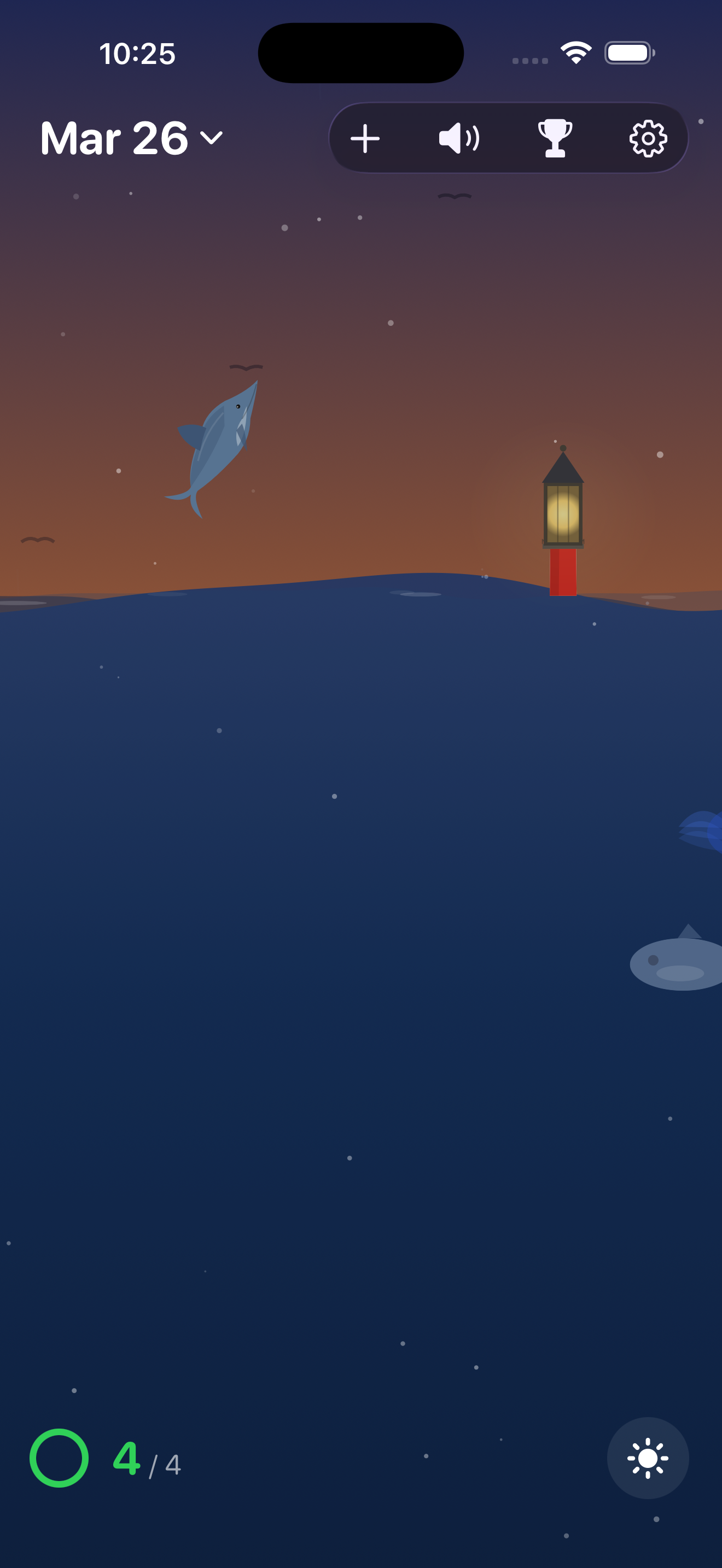Open settings gear
The image size is (722, 1568).
[648, 138]
